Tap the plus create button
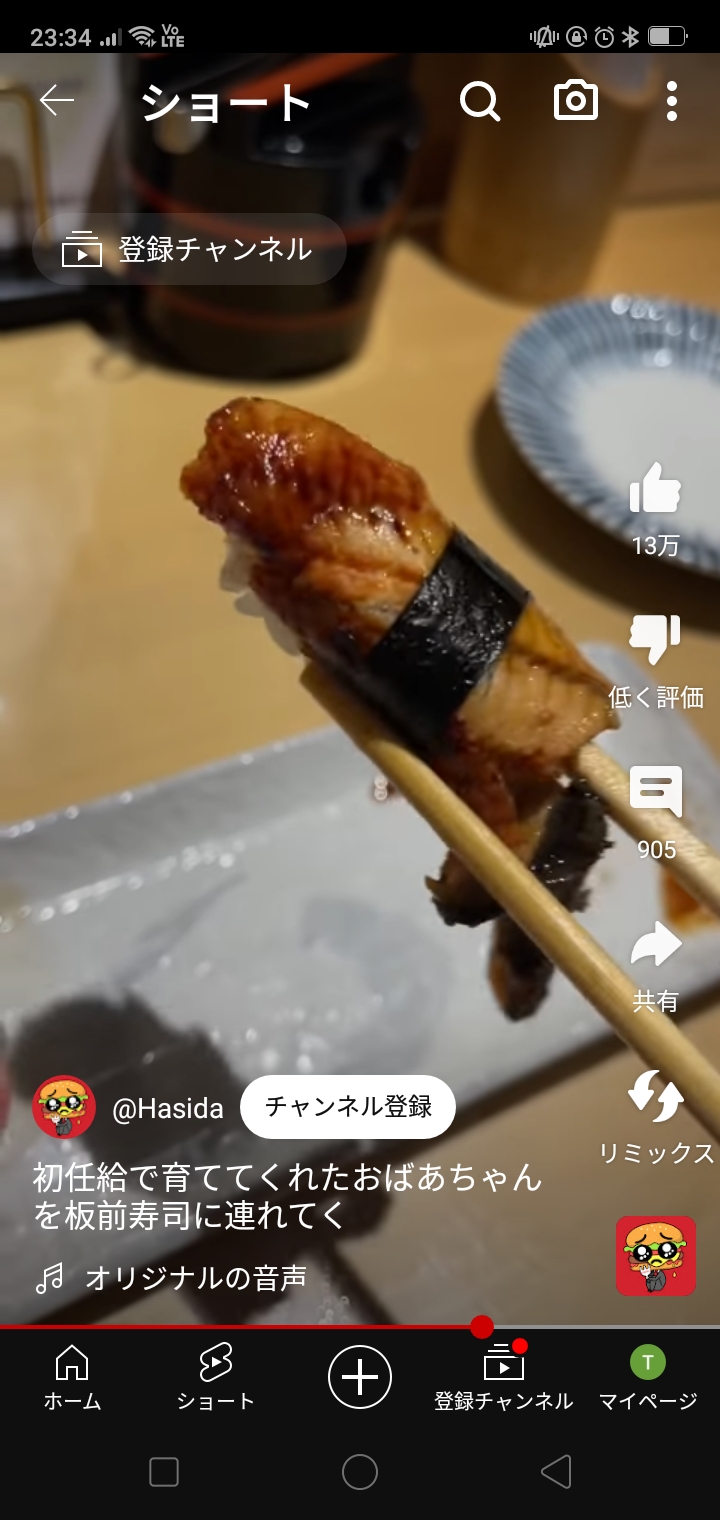This screenshot has height=1520, width=720. [360, 1377]
